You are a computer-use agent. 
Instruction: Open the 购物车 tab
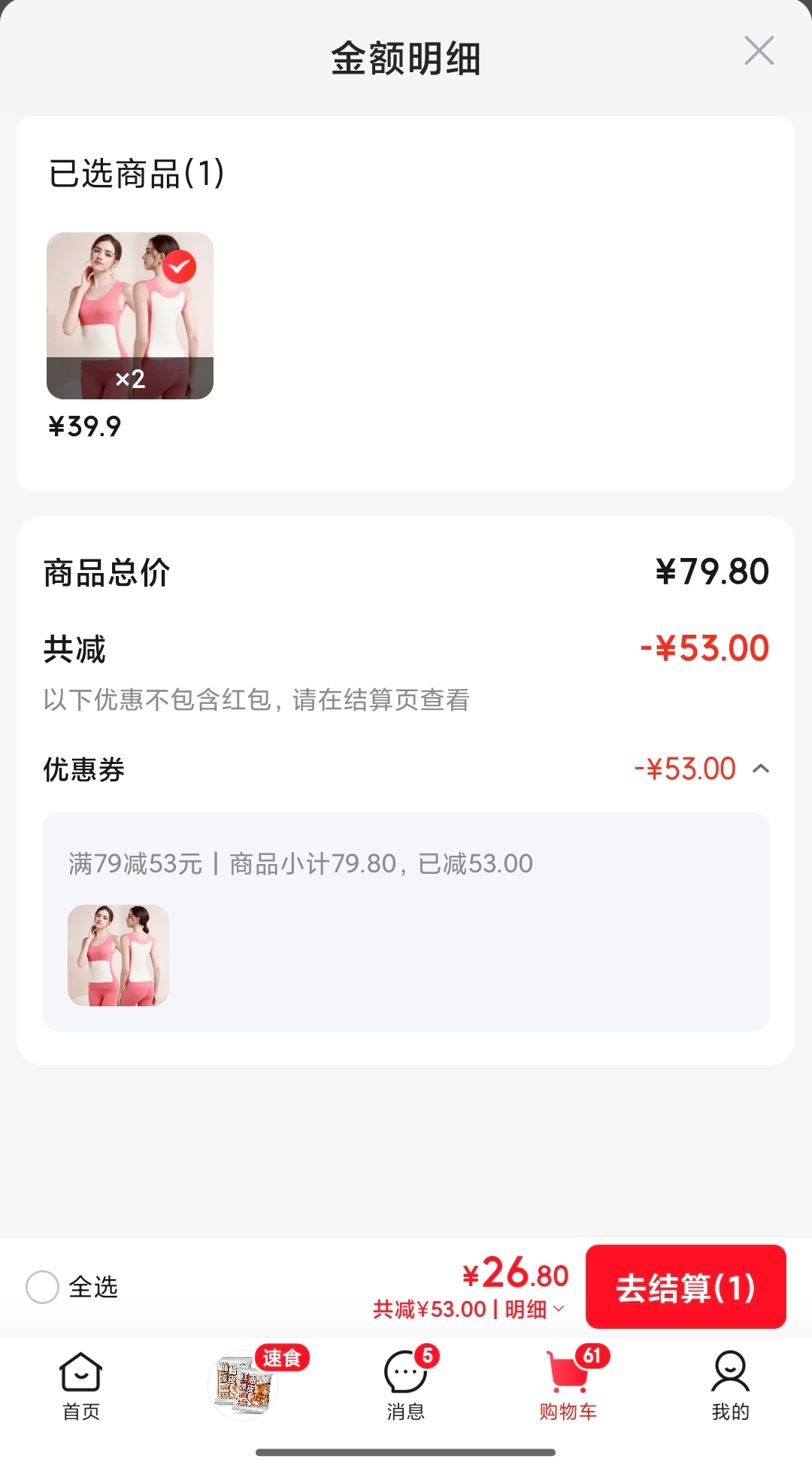[568, 1386]
